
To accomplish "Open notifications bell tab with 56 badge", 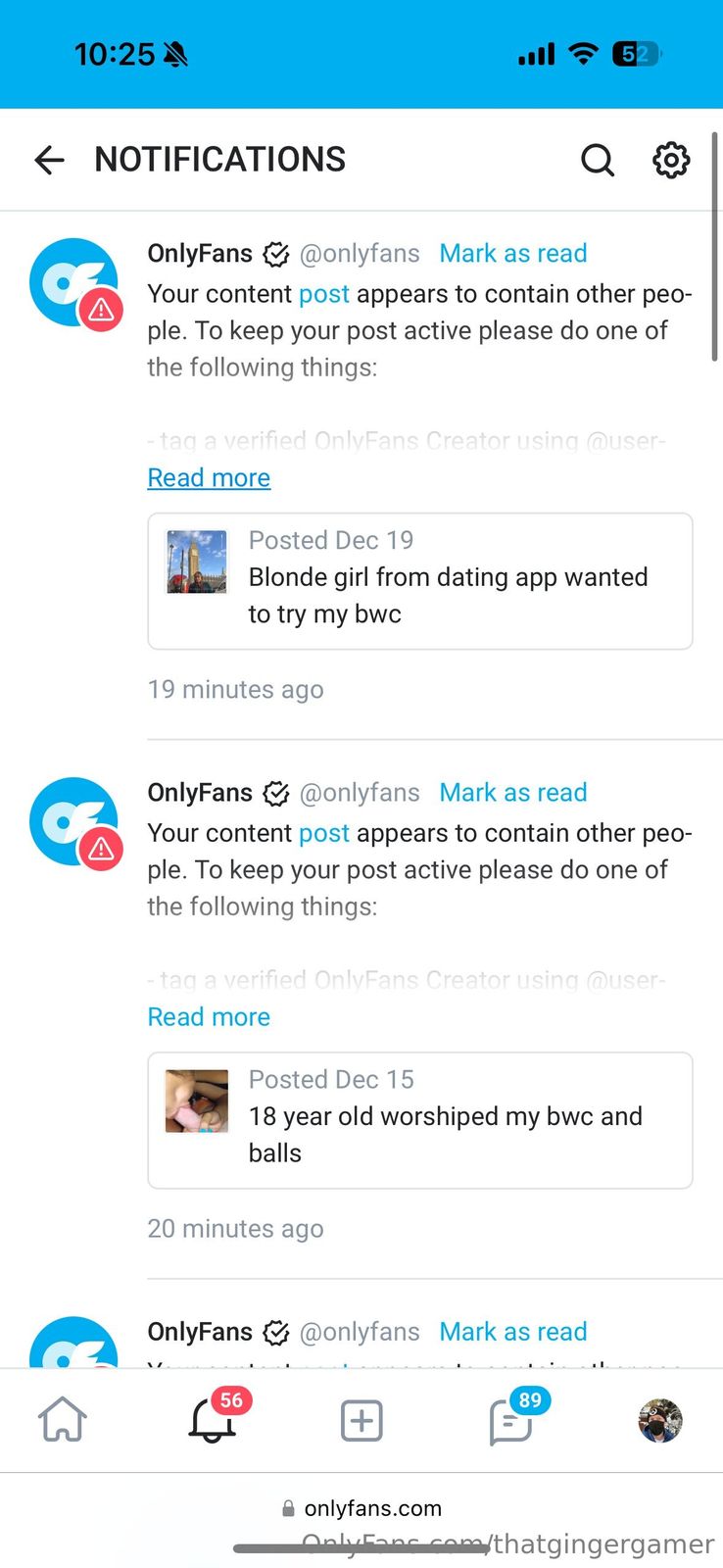I will (213, 1420).
